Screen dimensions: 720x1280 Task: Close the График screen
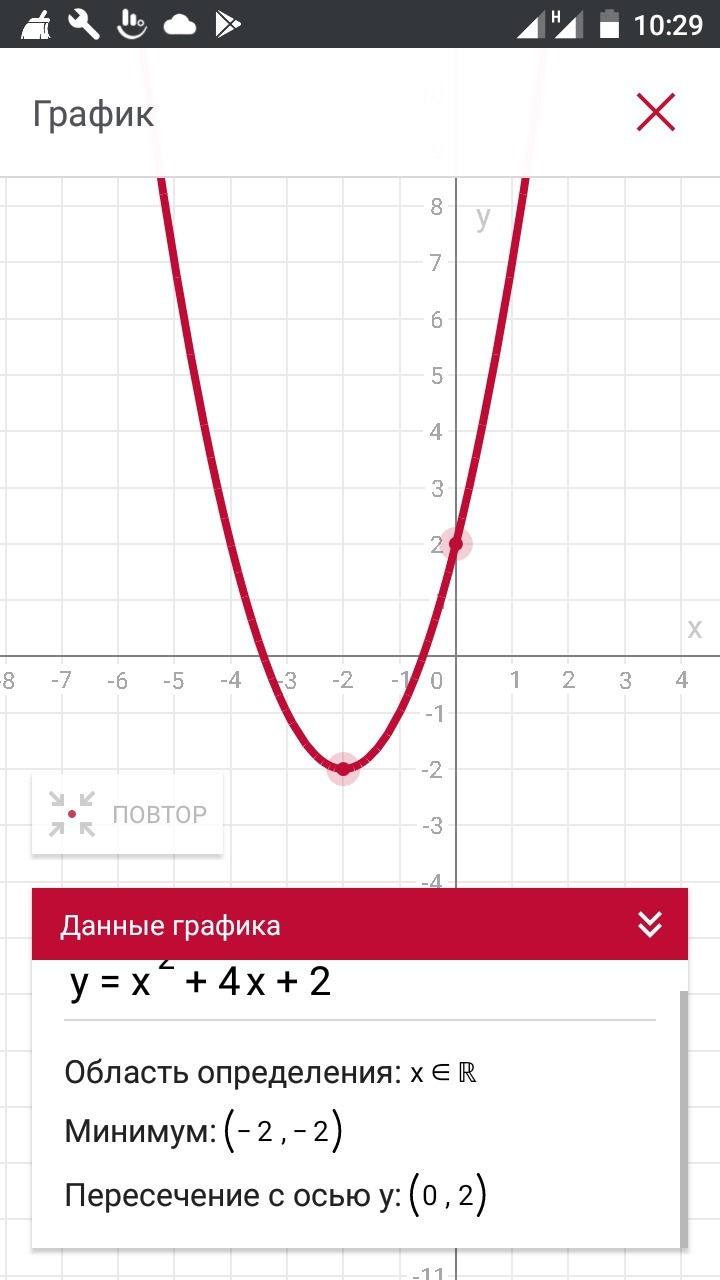point(656,112)
